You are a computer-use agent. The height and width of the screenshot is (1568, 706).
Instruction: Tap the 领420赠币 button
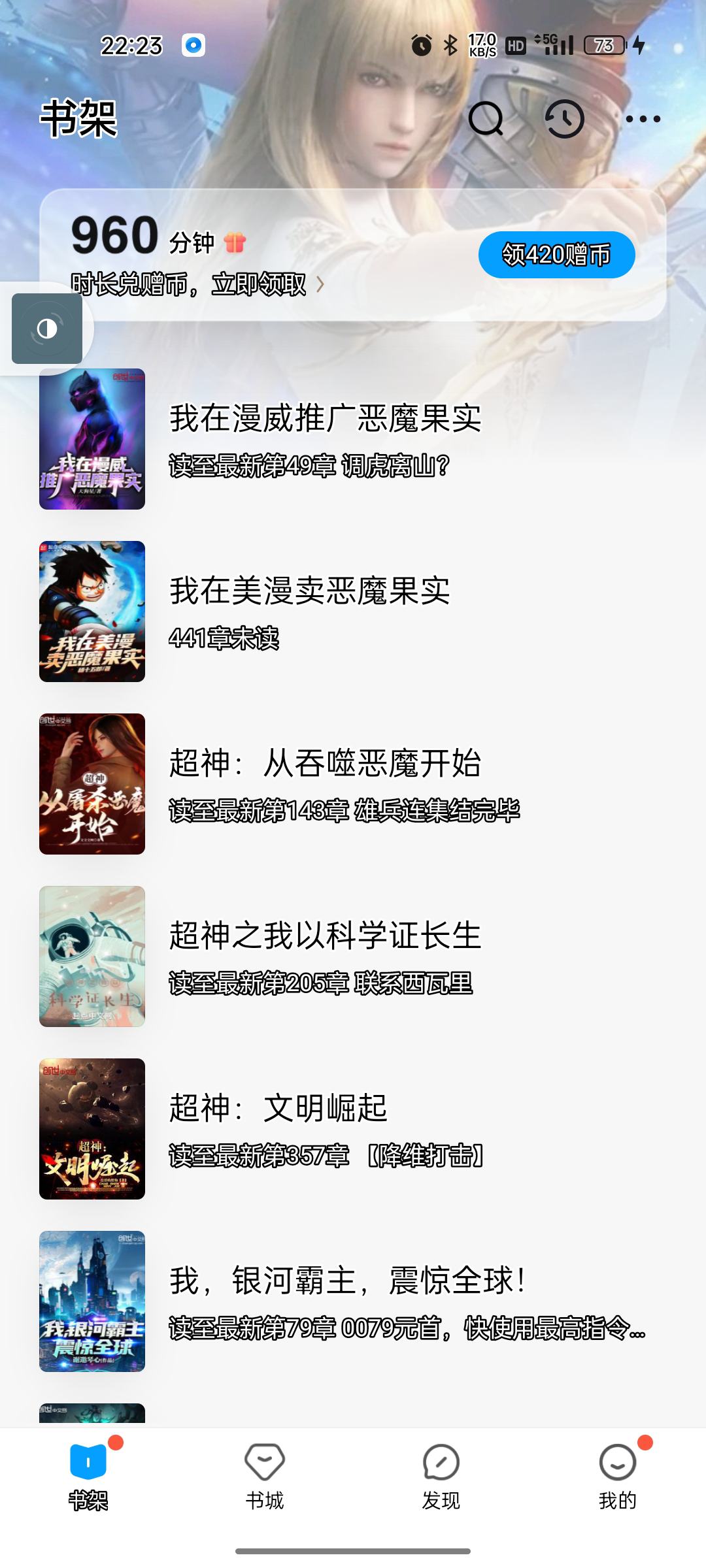pos(556,255)
